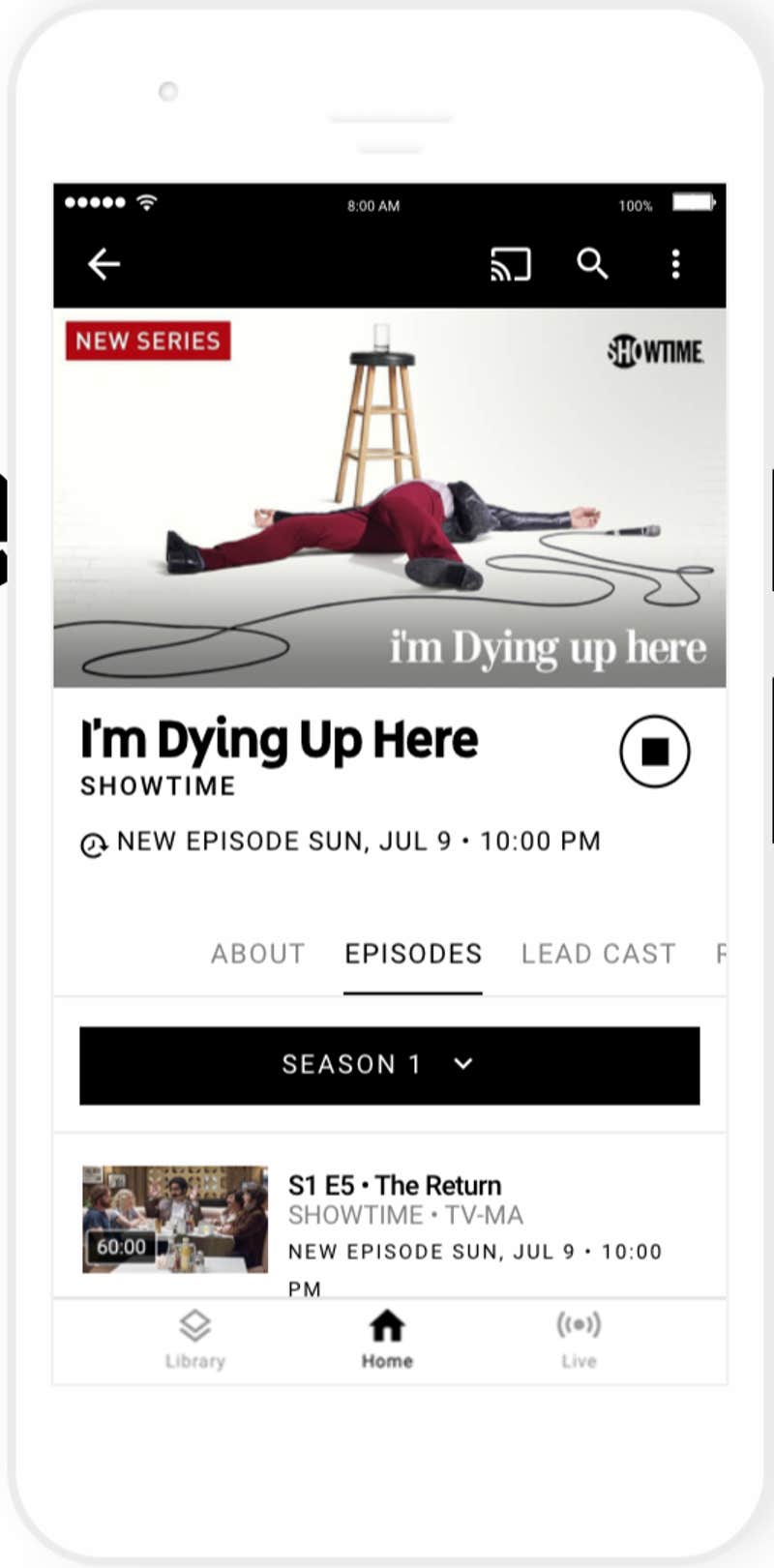Open the LEAD CAST tab
774x1568 pixels.
pyautogui.click(x=598, y=954)
